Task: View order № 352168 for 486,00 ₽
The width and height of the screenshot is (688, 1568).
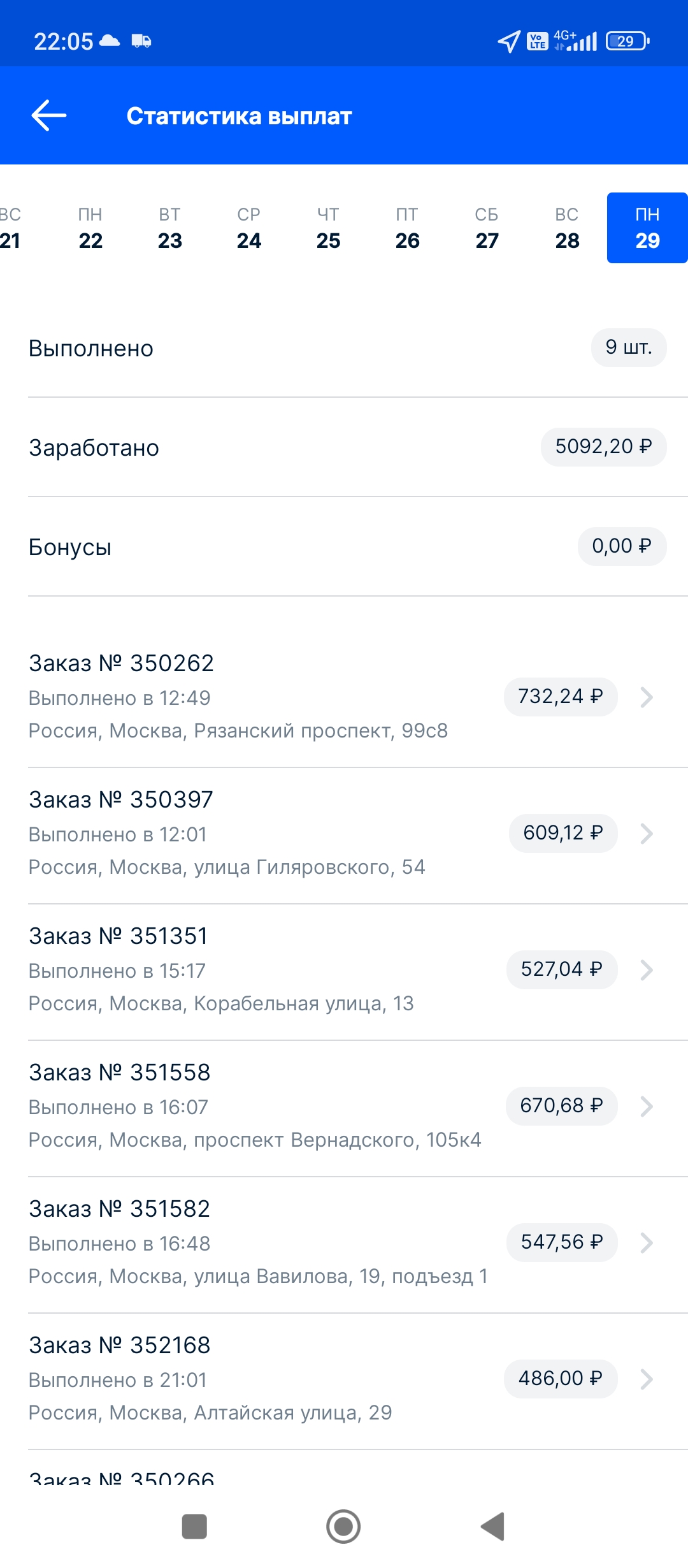Action: click(344, 1379)
